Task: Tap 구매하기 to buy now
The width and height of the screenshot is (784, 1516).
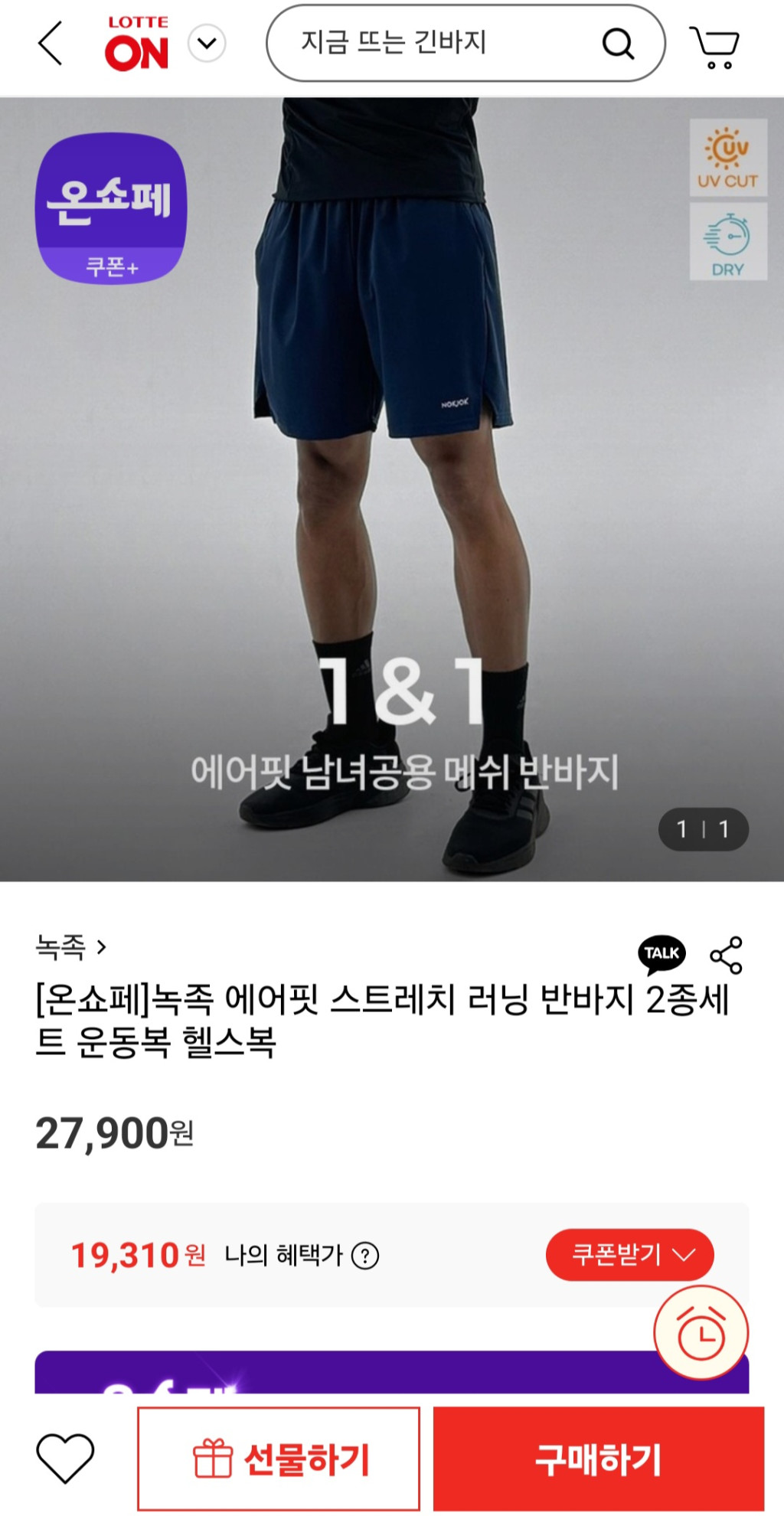Action: 599,1459
